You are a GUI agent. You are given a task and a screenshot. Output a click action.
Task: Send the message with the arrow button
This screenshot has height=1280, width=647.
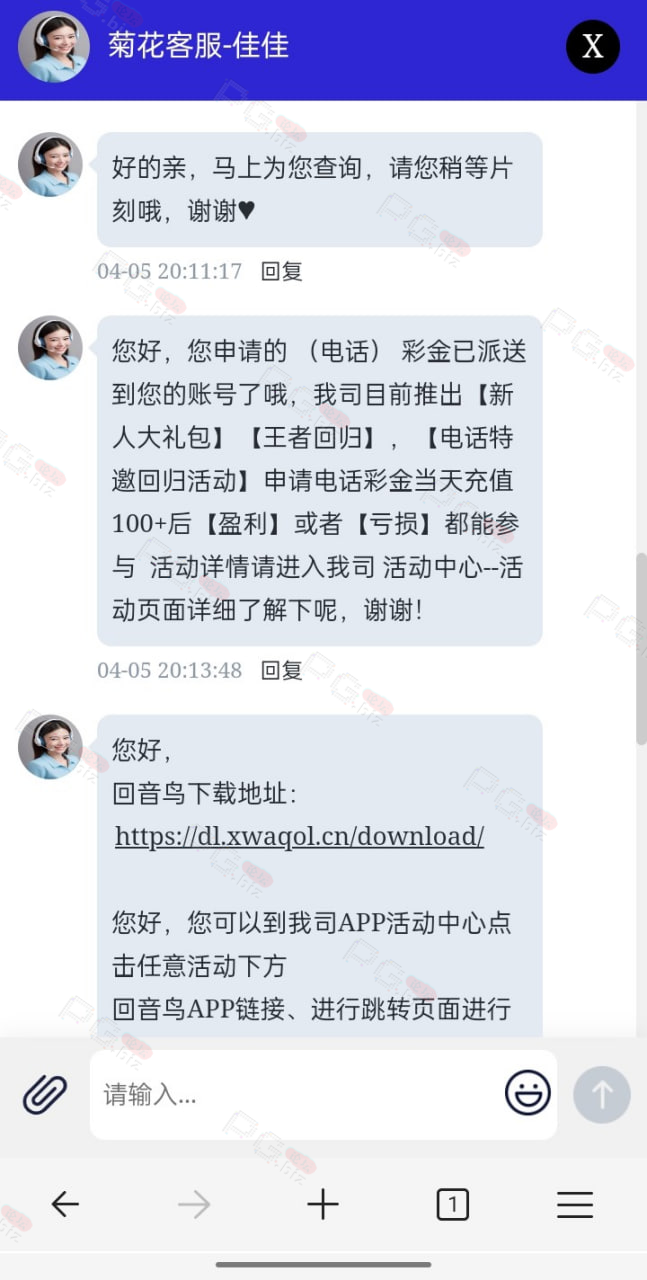point(602,1094)
